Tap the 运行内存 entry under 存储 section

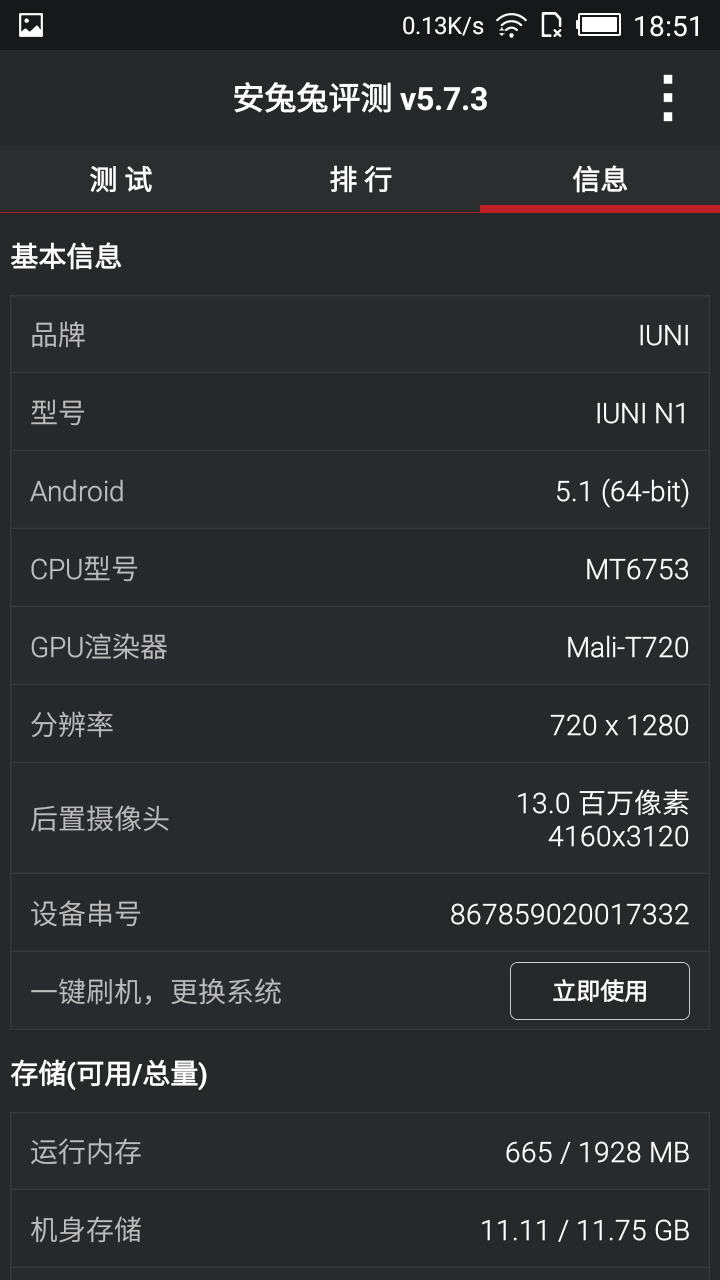[360, 1152]
